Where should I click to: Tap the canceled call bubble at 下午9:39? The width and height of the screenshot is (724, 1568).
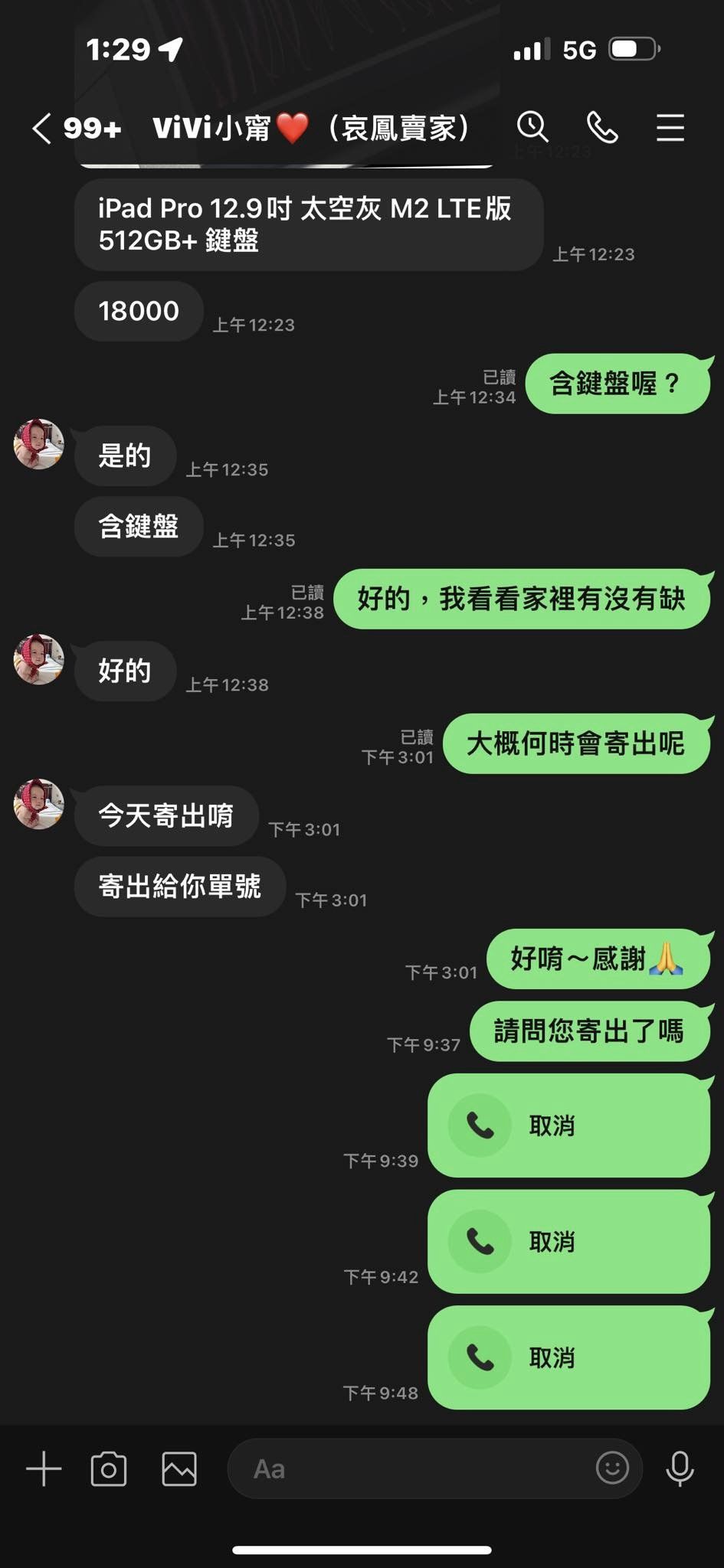coord(569,1125)
